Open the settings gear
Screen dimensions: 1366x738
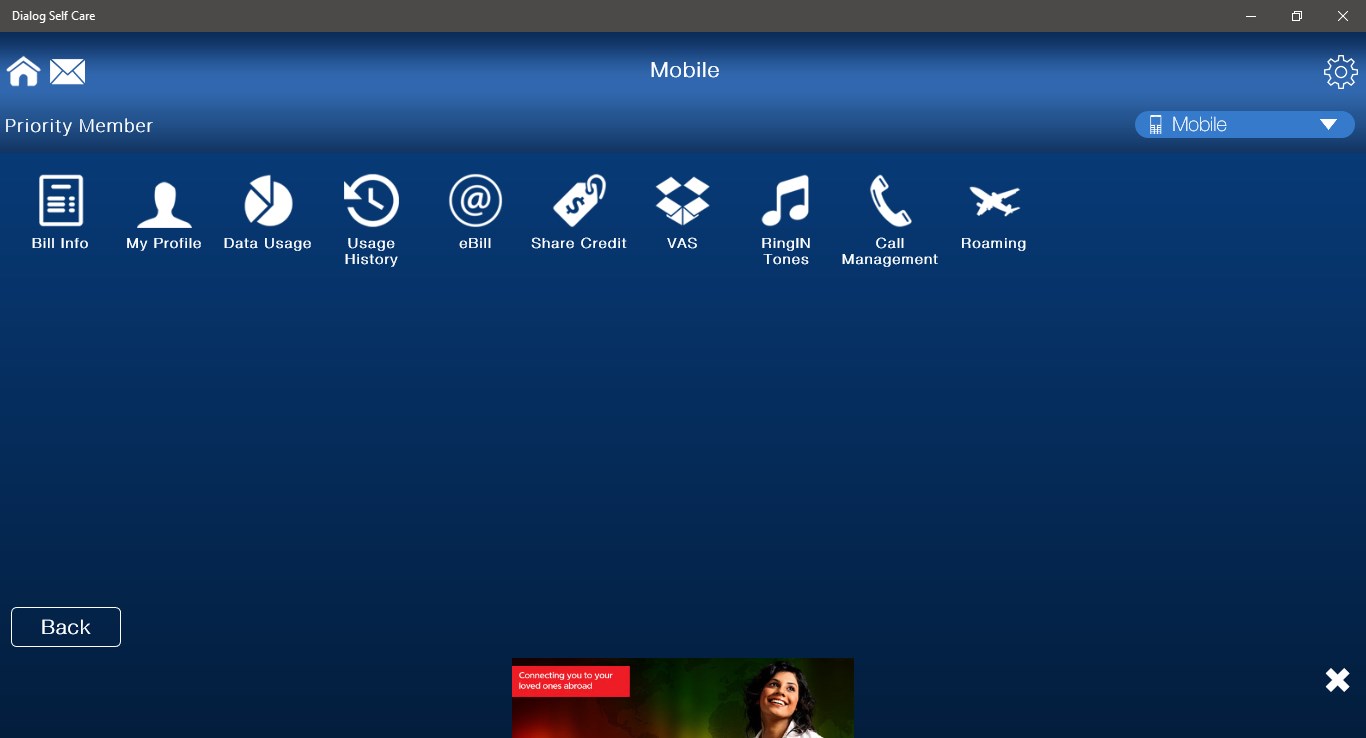(x=1340, y=72)
